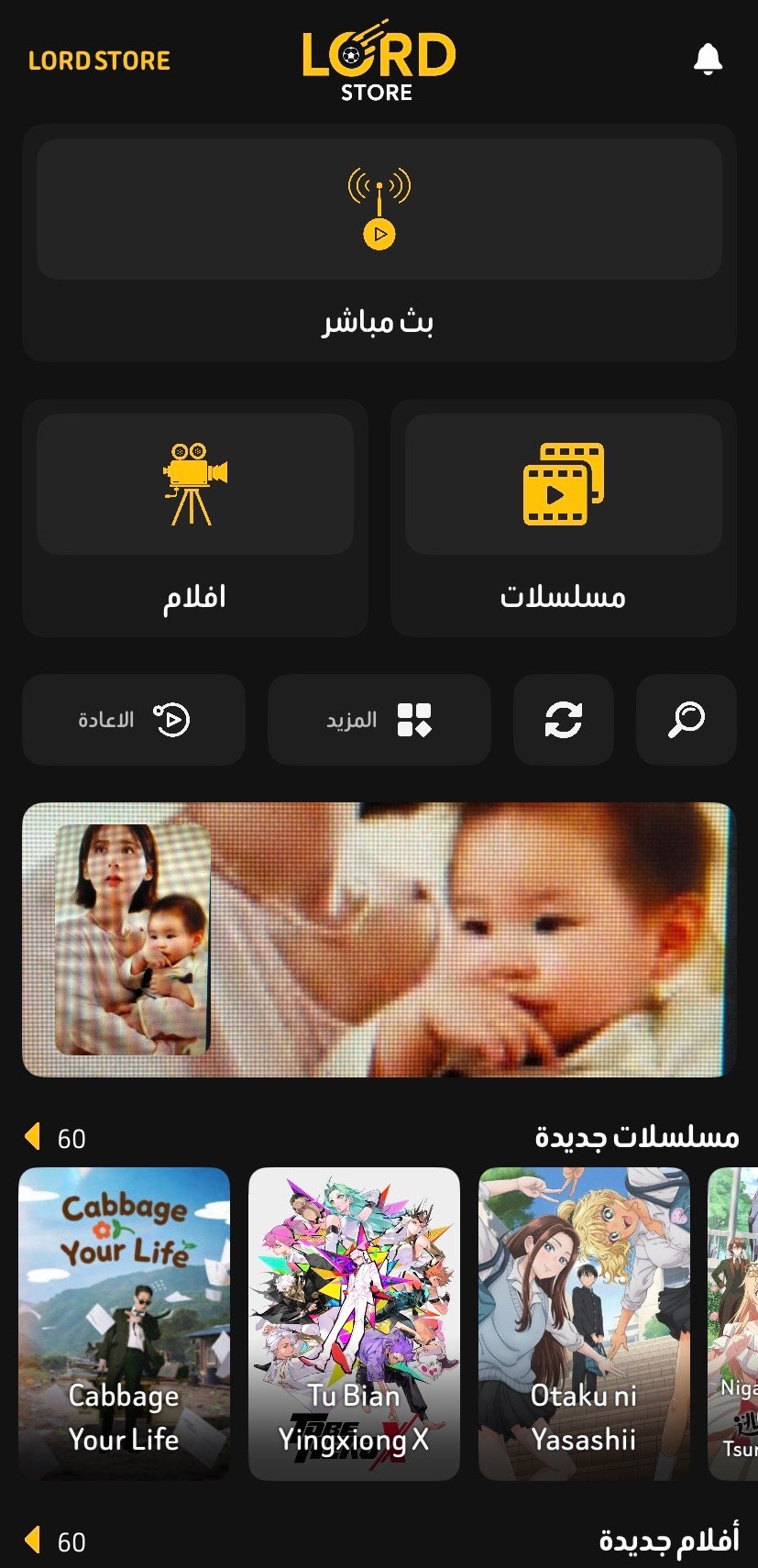Open Cabbage Your Life series card
The height and width of the screenshot is (1568, 758).
tap(124, 1322)
